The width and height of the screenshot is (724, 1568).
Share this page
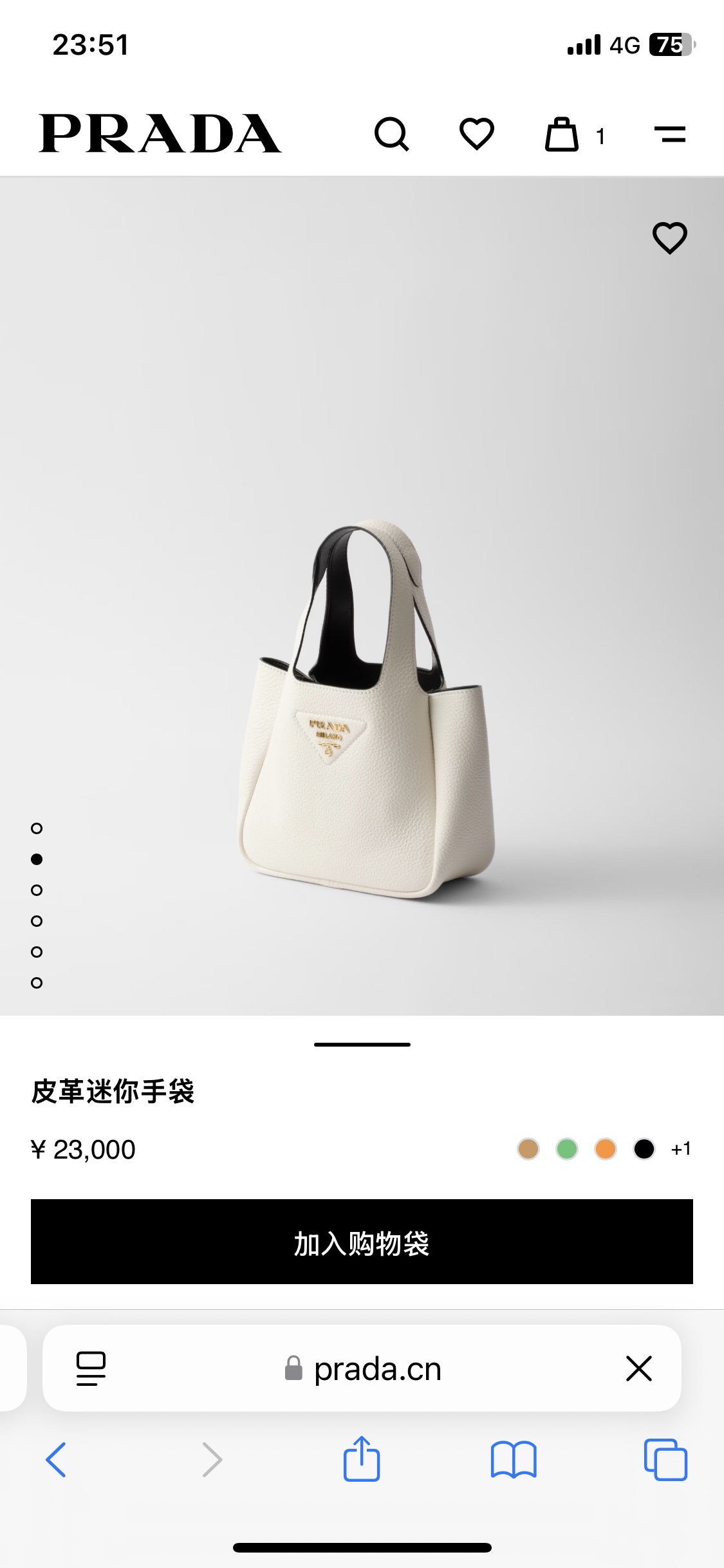pyautogui.click(x=362, y=1459)
